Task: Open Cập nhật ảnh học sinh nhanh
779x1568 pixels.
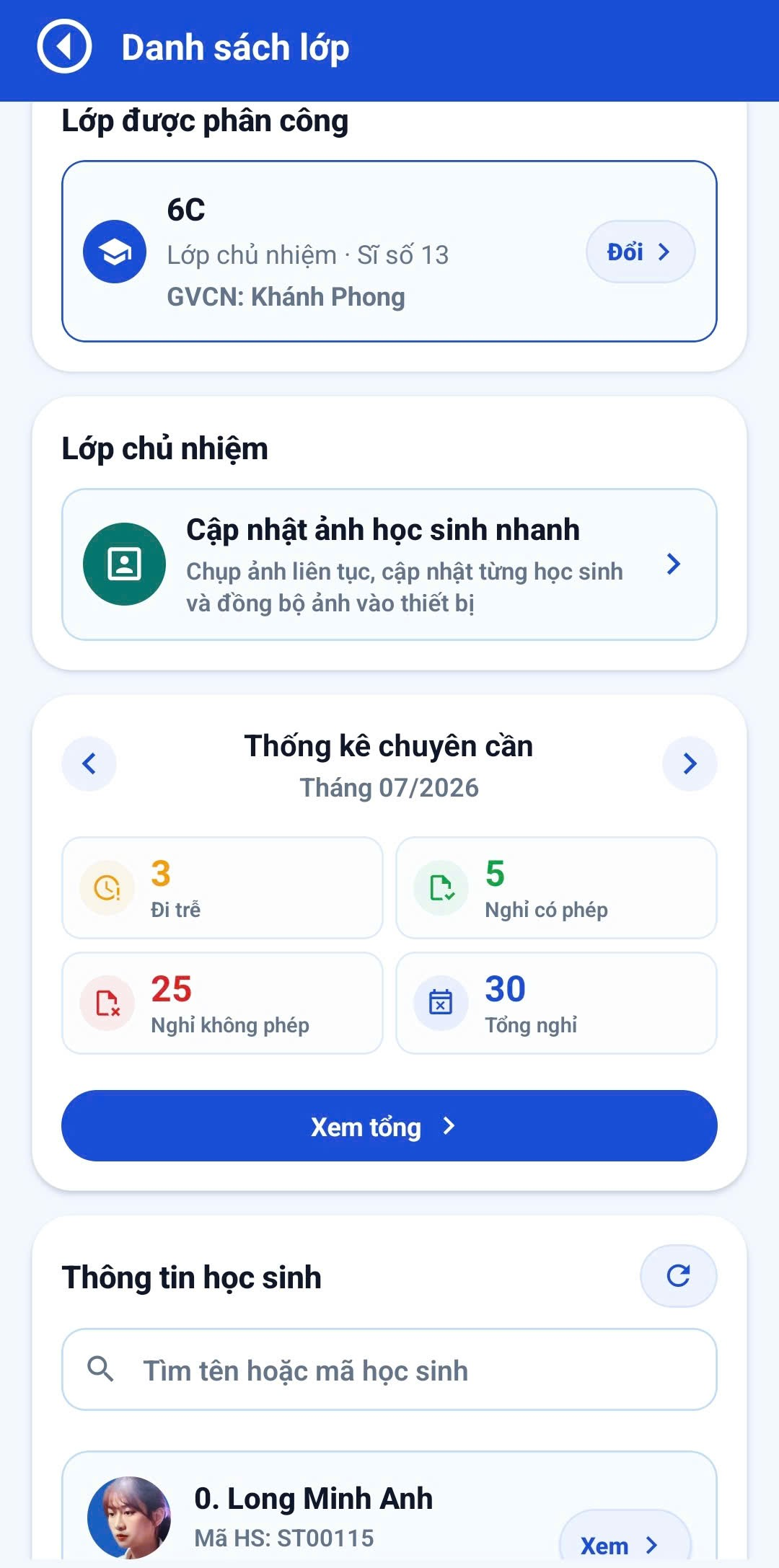Action: (389, 564)
